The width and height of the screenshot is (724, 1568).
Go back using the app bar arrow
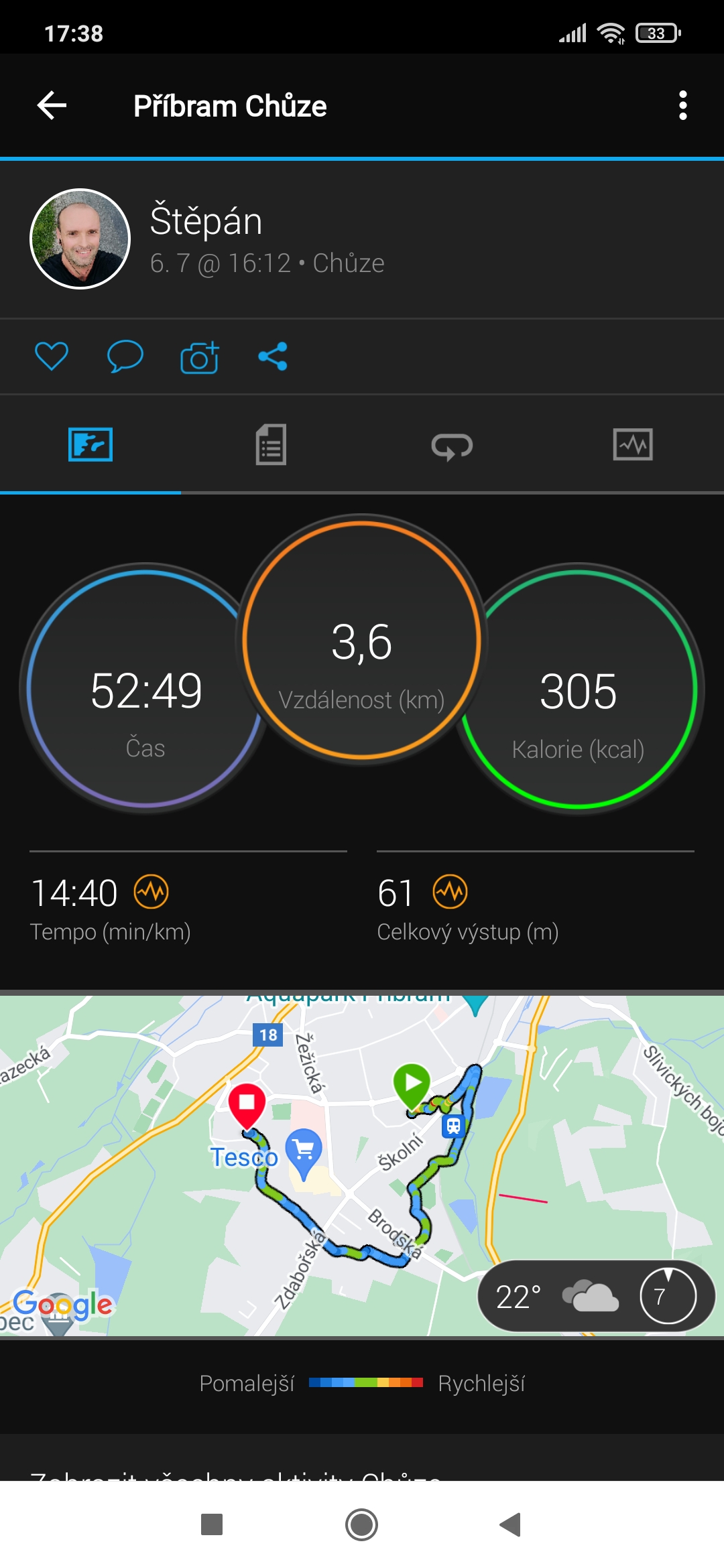click(x=52, y=106)
